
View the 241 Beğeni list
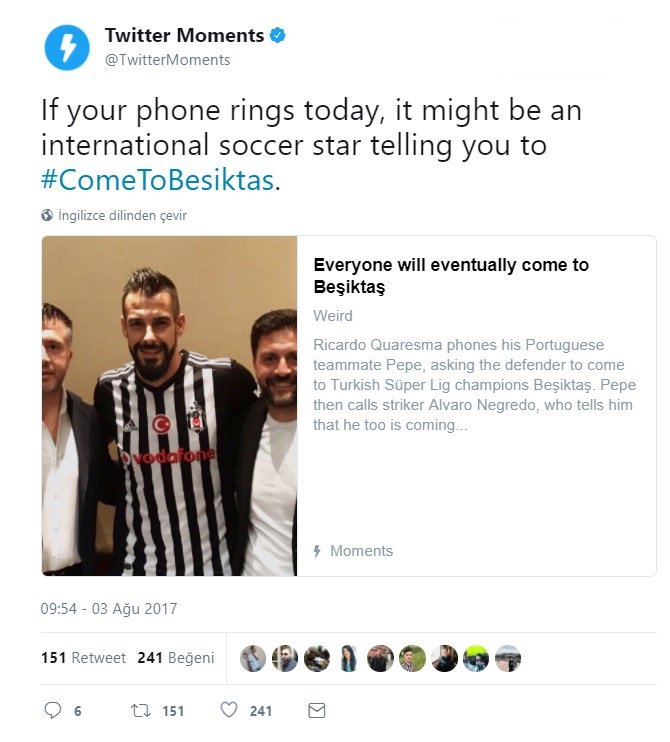(178, 658)
